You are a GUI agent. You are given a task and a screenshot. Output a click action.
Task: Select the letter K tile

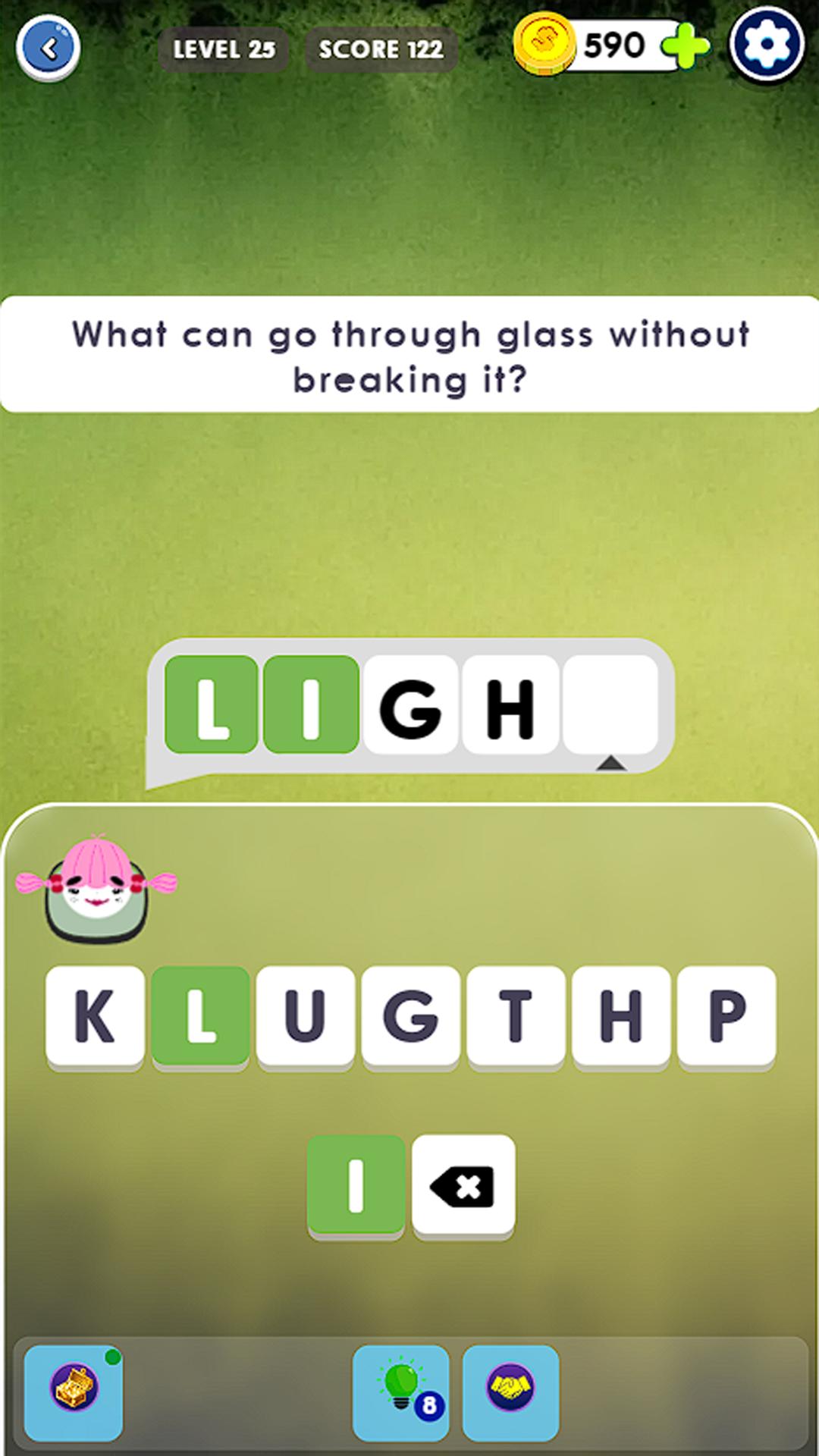tap(95, 1015)
